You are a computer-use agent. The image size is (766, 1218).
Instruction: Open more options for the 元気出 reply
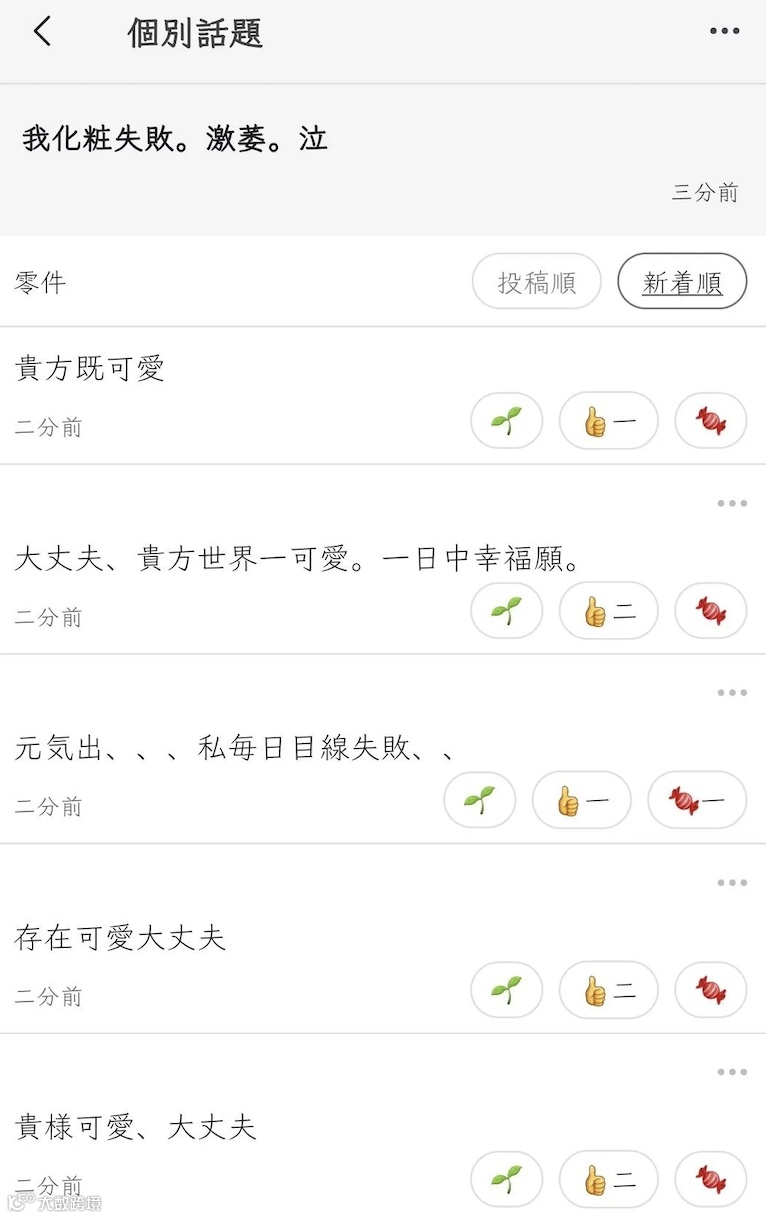click(x=732, y=693)
